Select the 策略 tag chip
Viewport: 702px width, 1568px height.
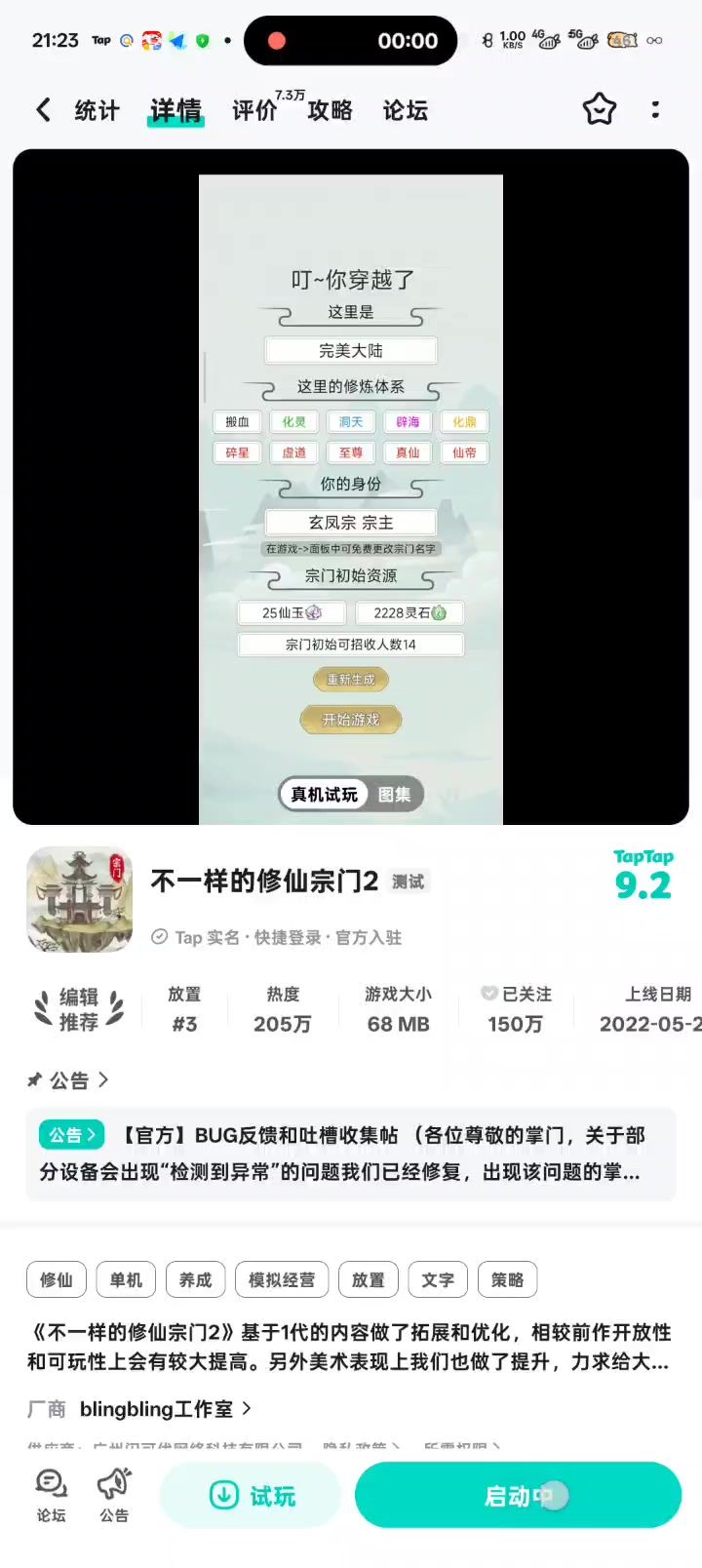pyautogui.click(x=507, y=1279)
